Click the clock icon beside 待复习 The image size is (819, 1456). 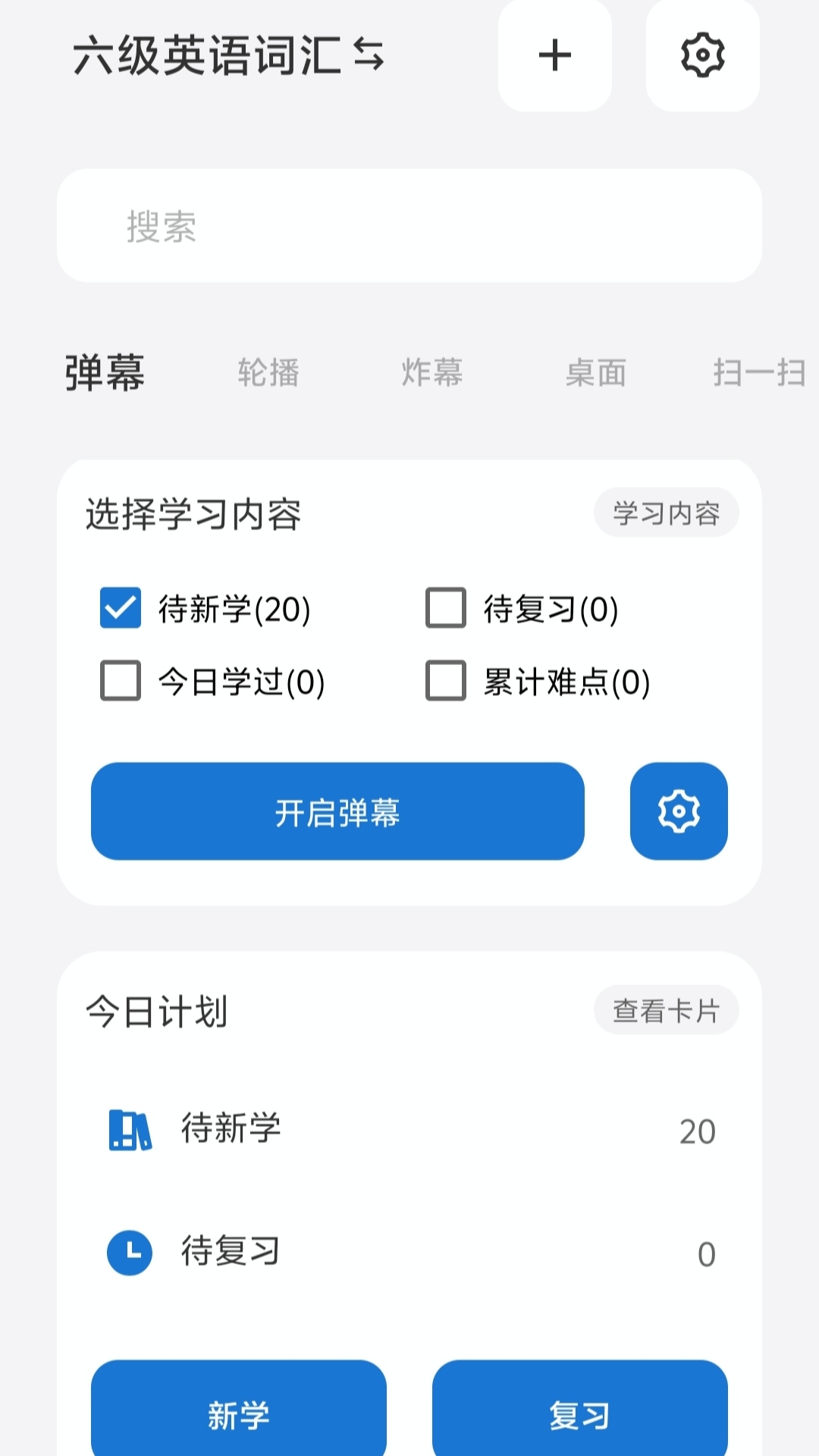[x=129, y=1252]
